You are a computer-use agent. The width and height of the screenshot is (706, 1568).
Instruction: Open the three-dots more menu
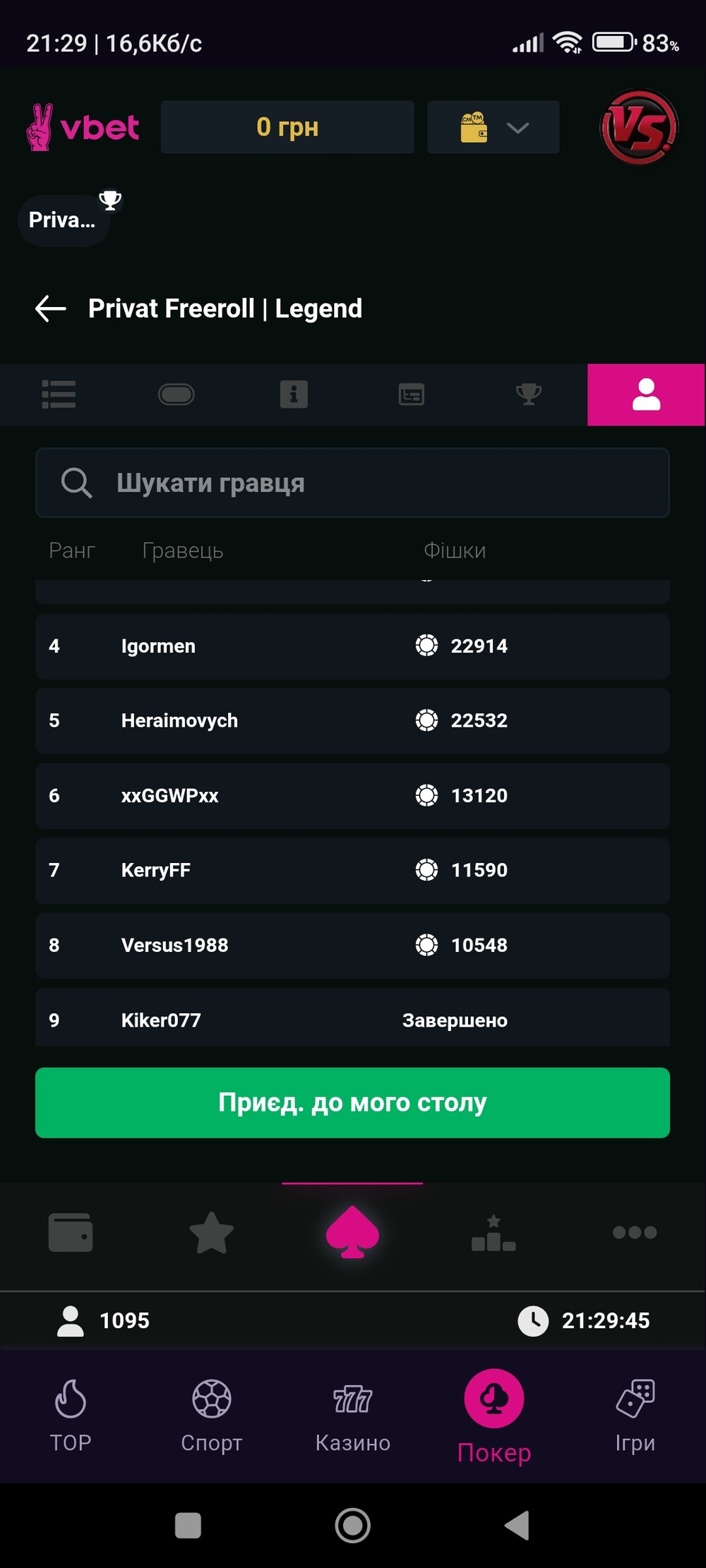pos(635,1232)
